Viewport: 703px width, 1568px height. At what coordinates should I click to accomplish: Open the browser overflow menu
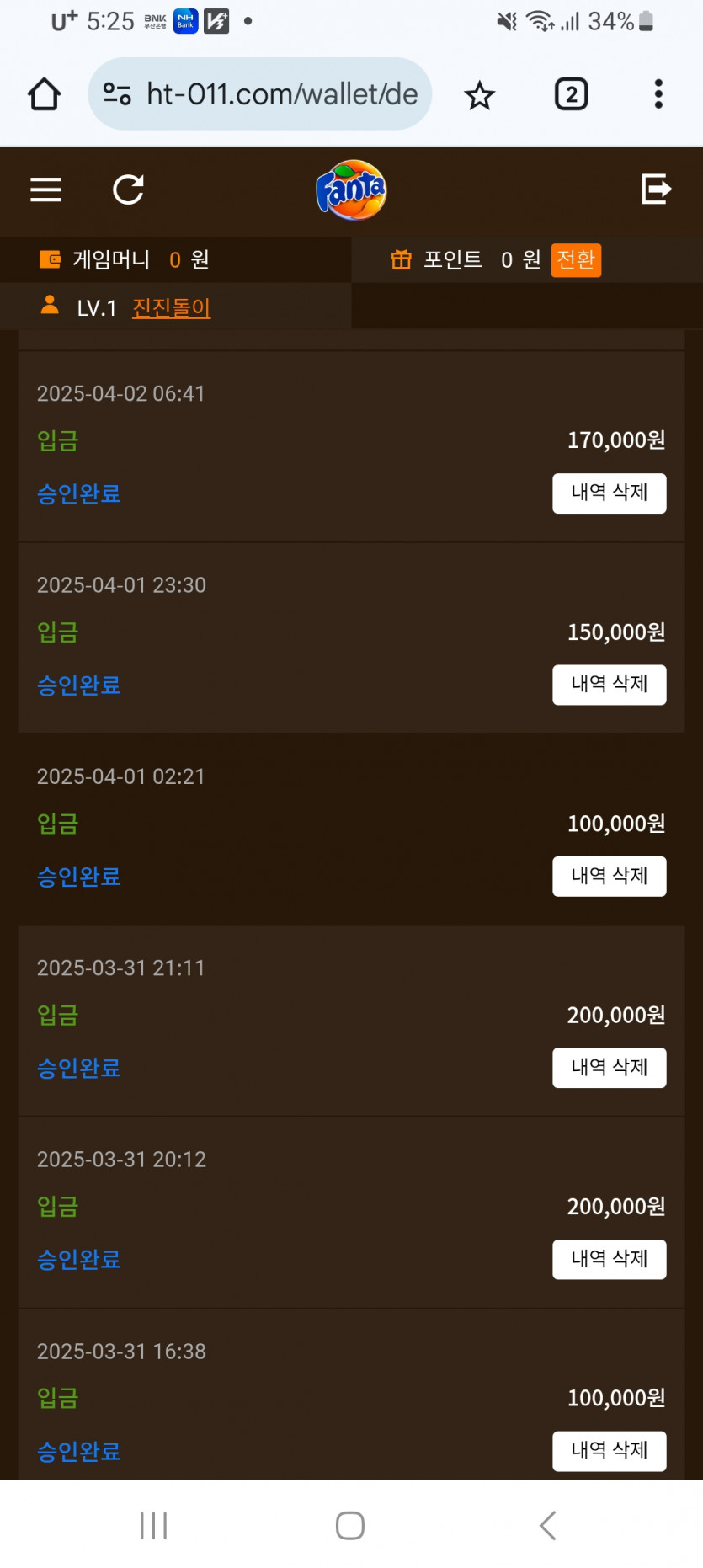(658, 94)
